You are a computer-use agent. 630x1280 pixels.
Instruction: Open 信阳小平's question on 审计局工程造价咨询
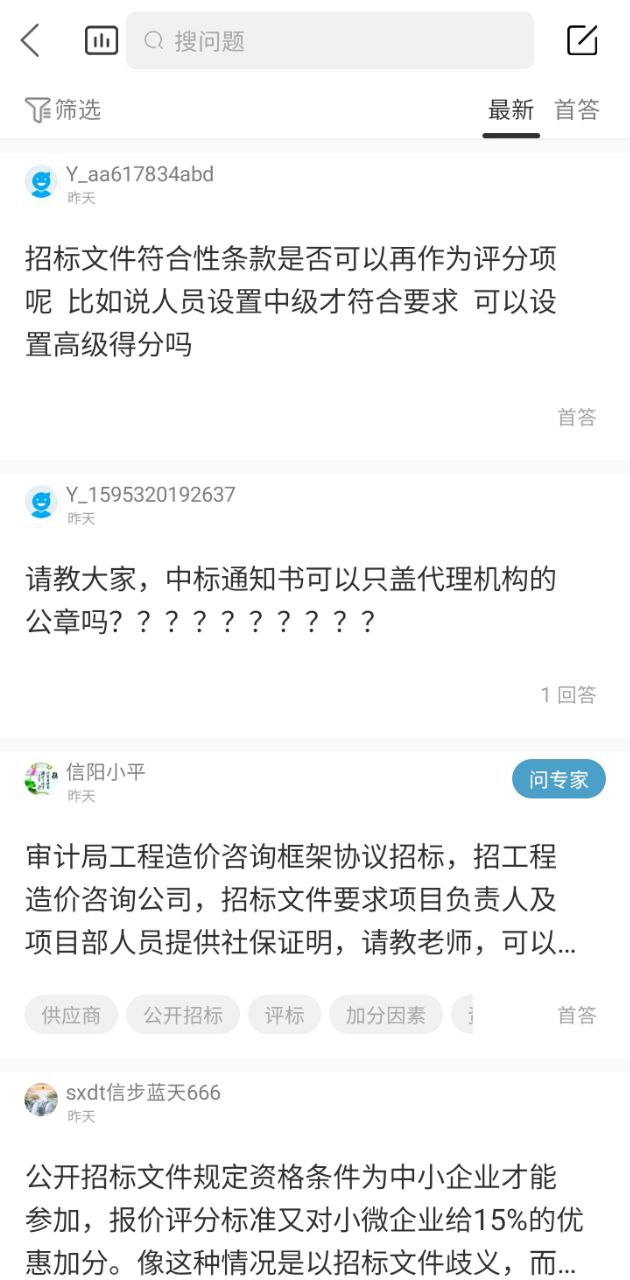click(x=290, y=899)
